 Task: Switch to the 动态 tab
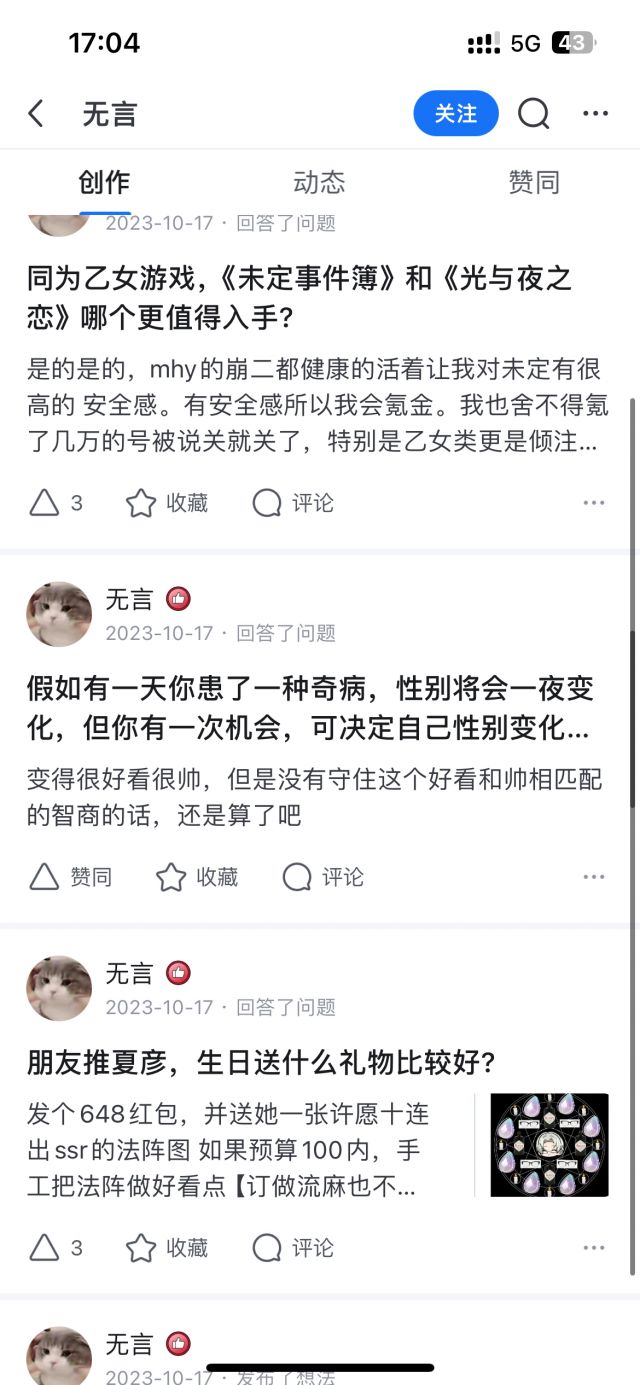(319, 182)
